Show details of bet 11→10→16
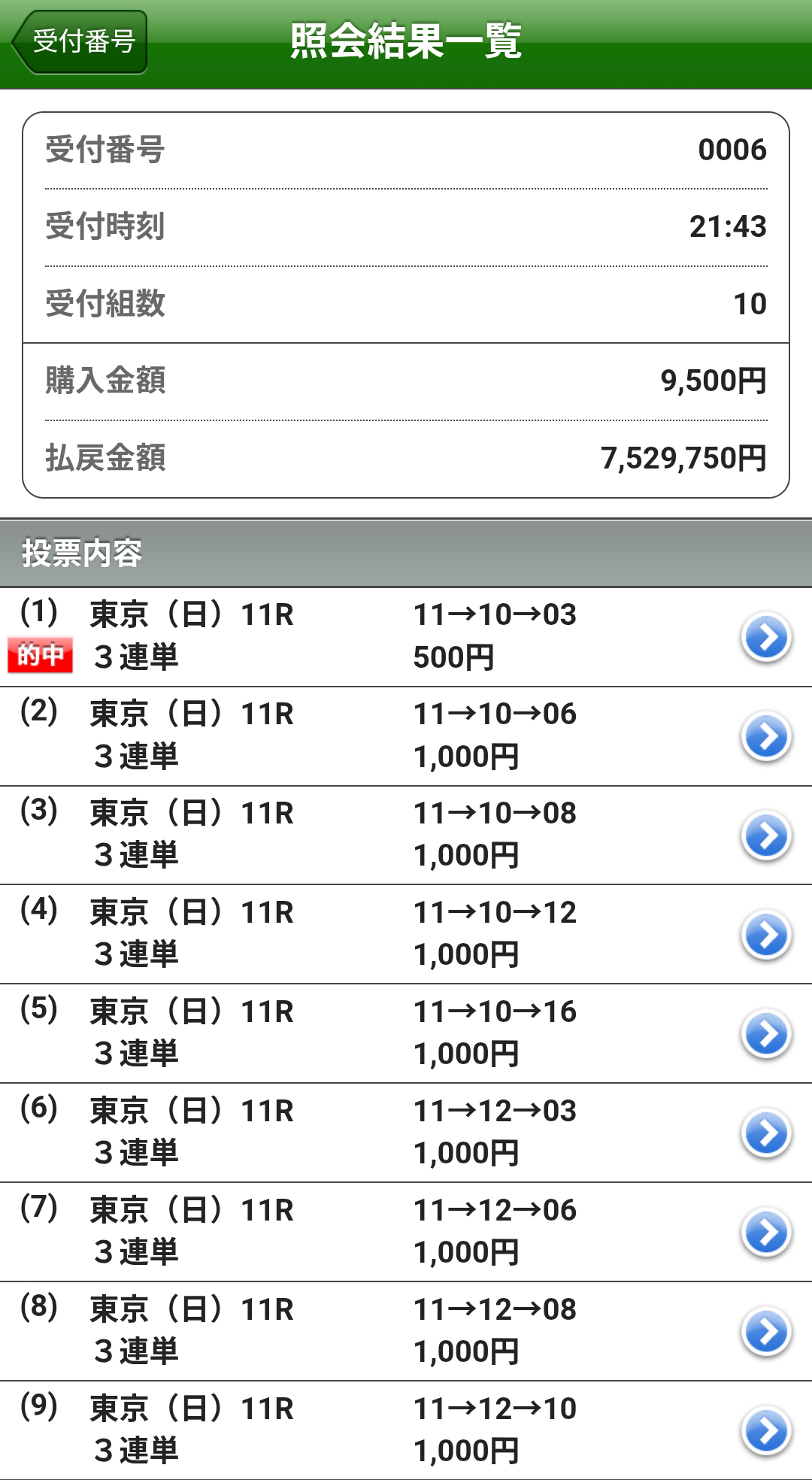 406,1034
